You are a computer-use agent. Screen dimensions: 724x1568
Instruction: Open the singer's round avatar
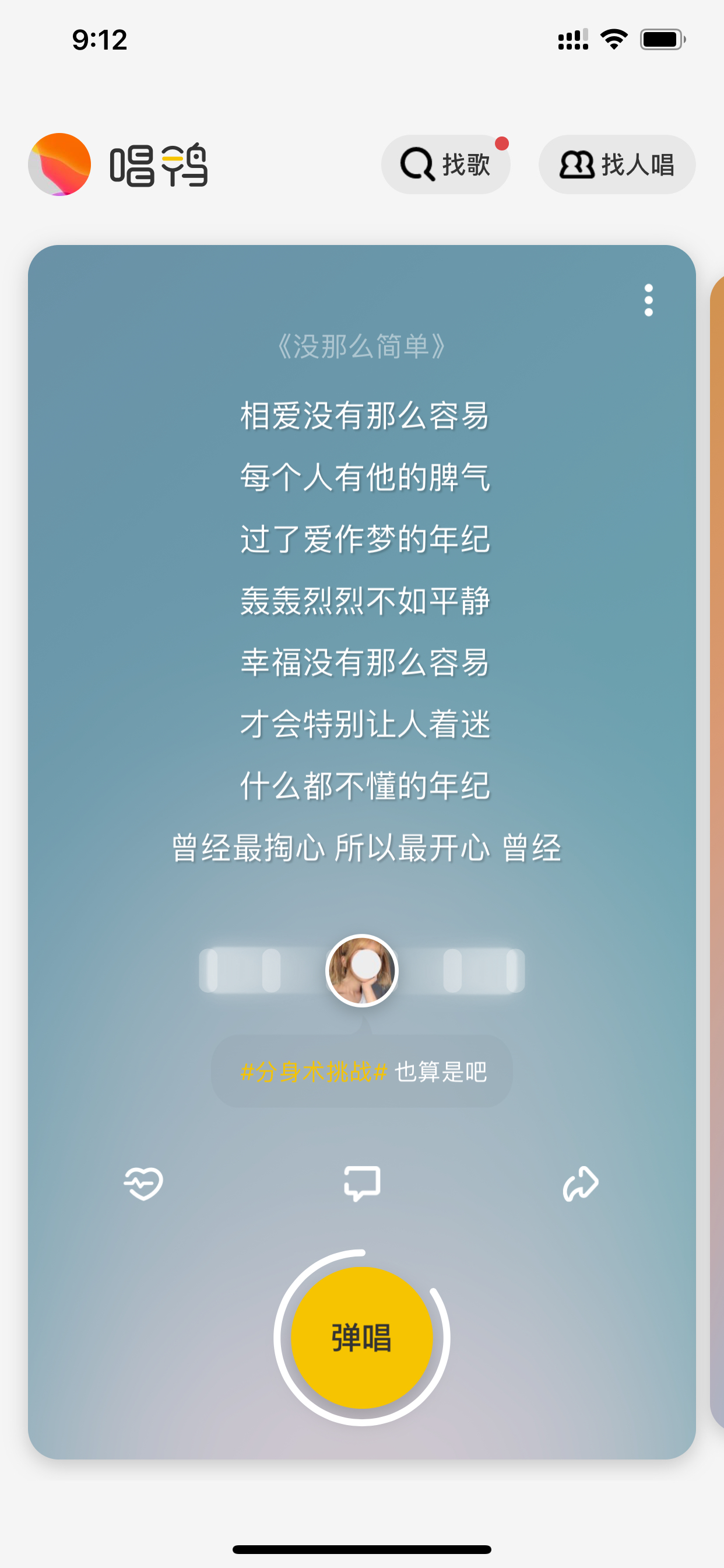click(362, 970)
